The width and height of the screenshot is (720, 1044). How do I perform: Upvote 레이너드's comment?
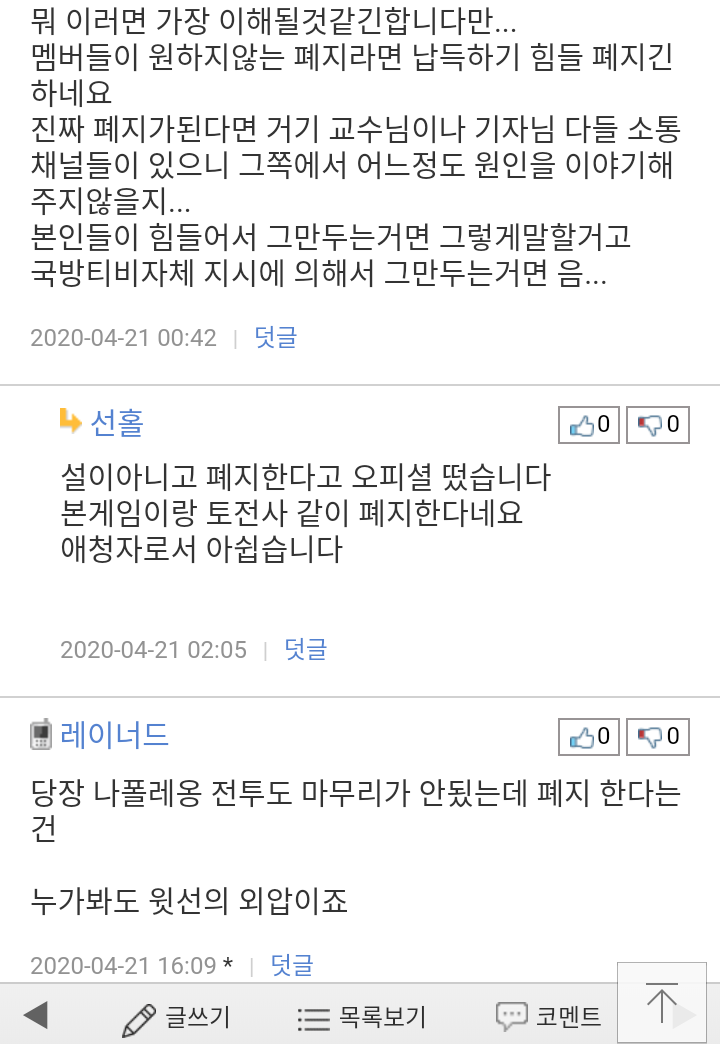click(x=589, y=737)
